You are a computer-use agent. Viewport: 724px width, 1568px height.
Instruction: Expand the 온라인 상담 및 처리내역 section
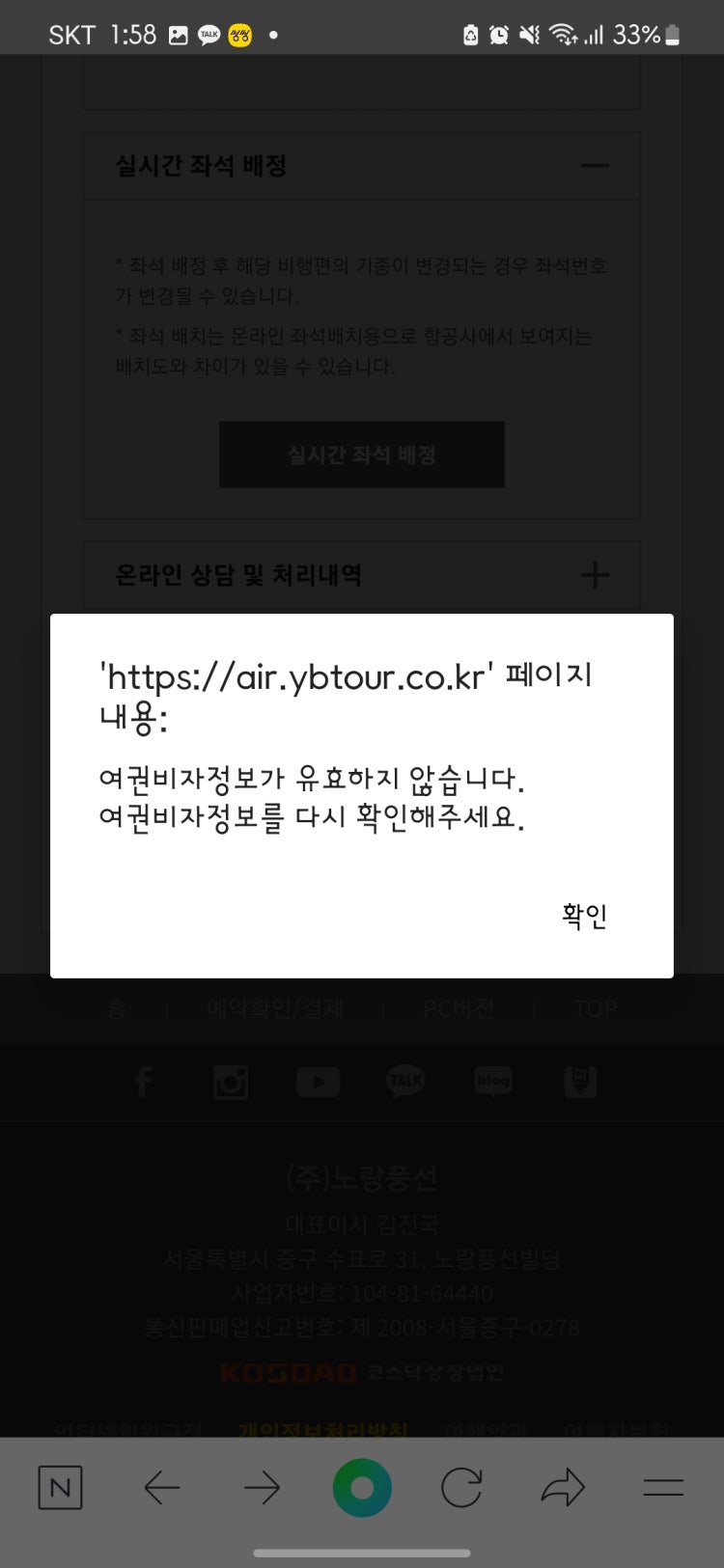596,575
